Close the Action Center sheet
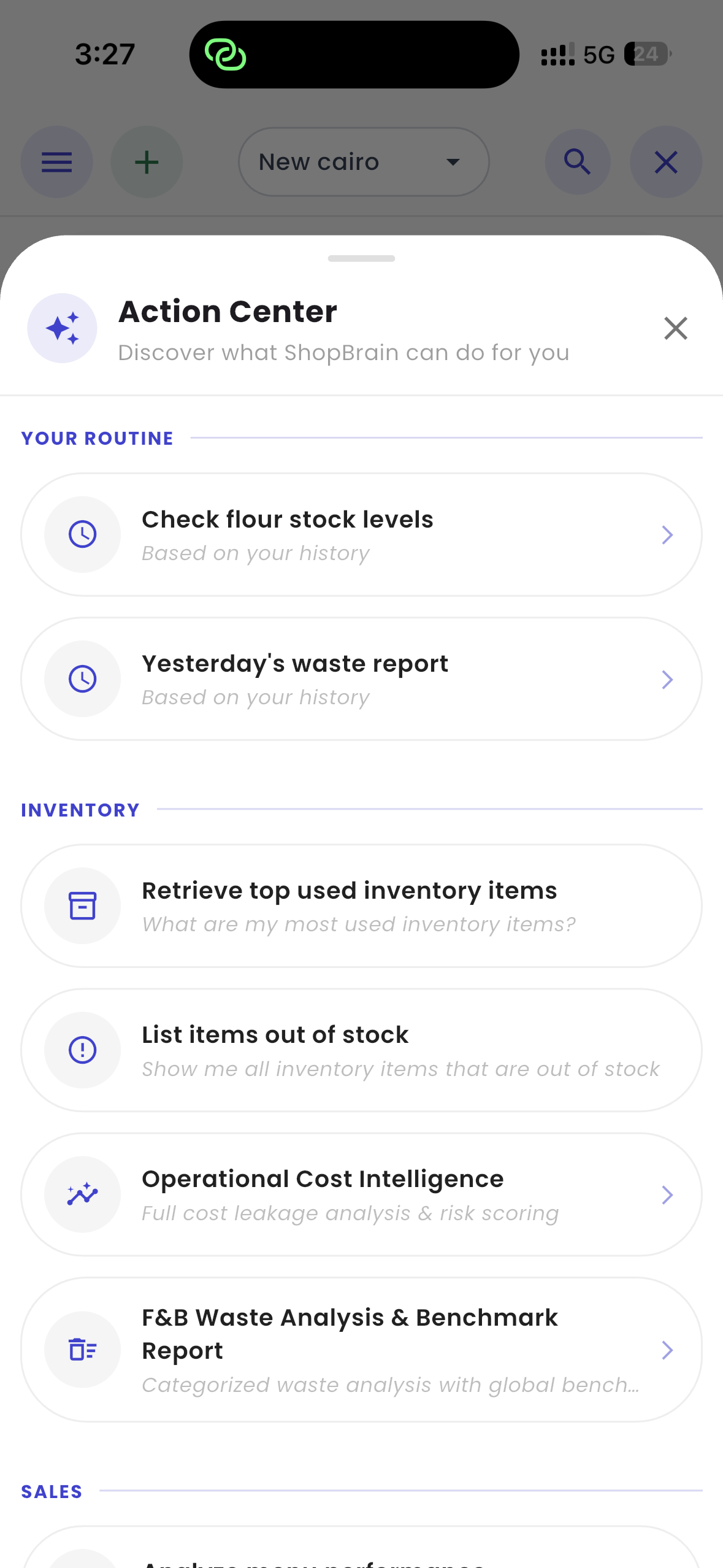 [x=675, y=328]
